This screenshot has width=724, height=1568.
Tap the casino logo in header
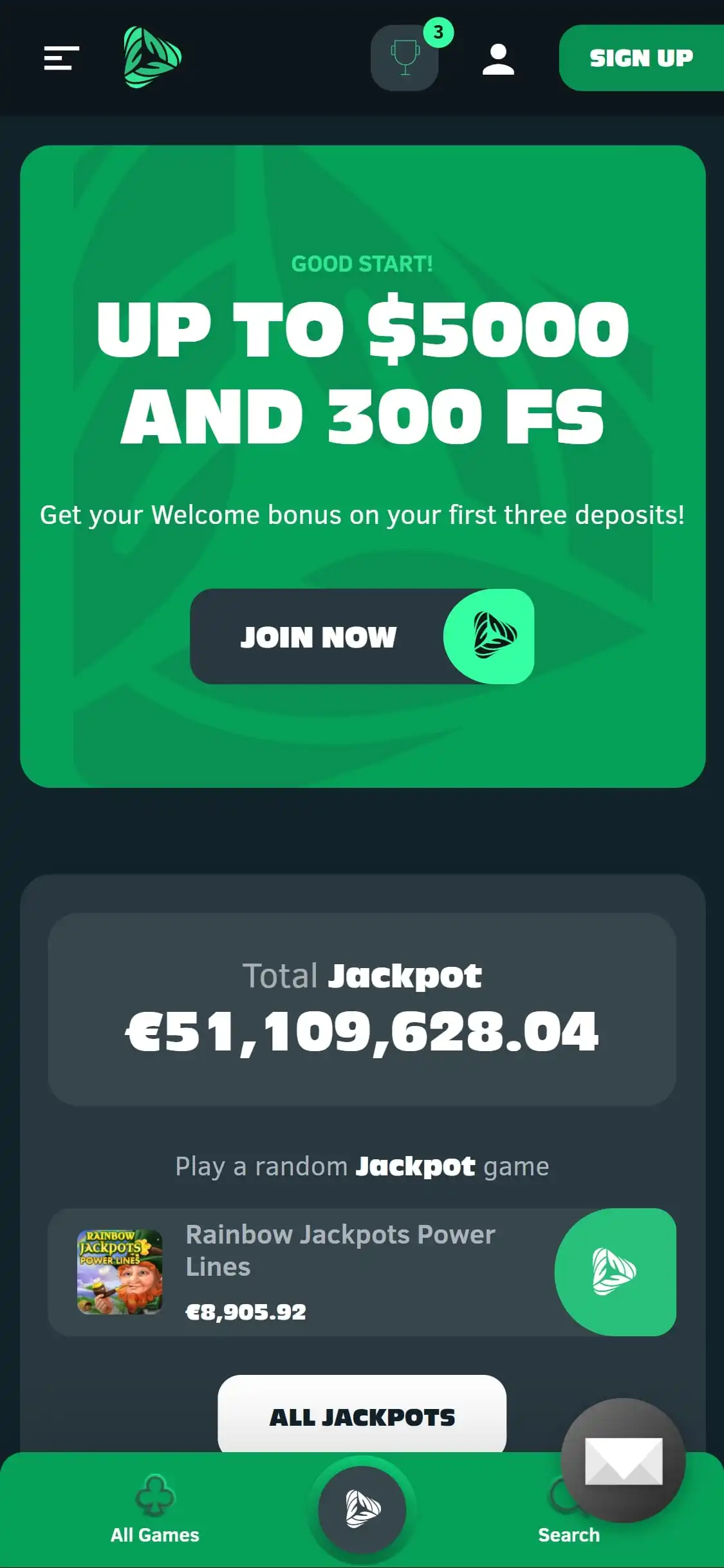[153, 57]
